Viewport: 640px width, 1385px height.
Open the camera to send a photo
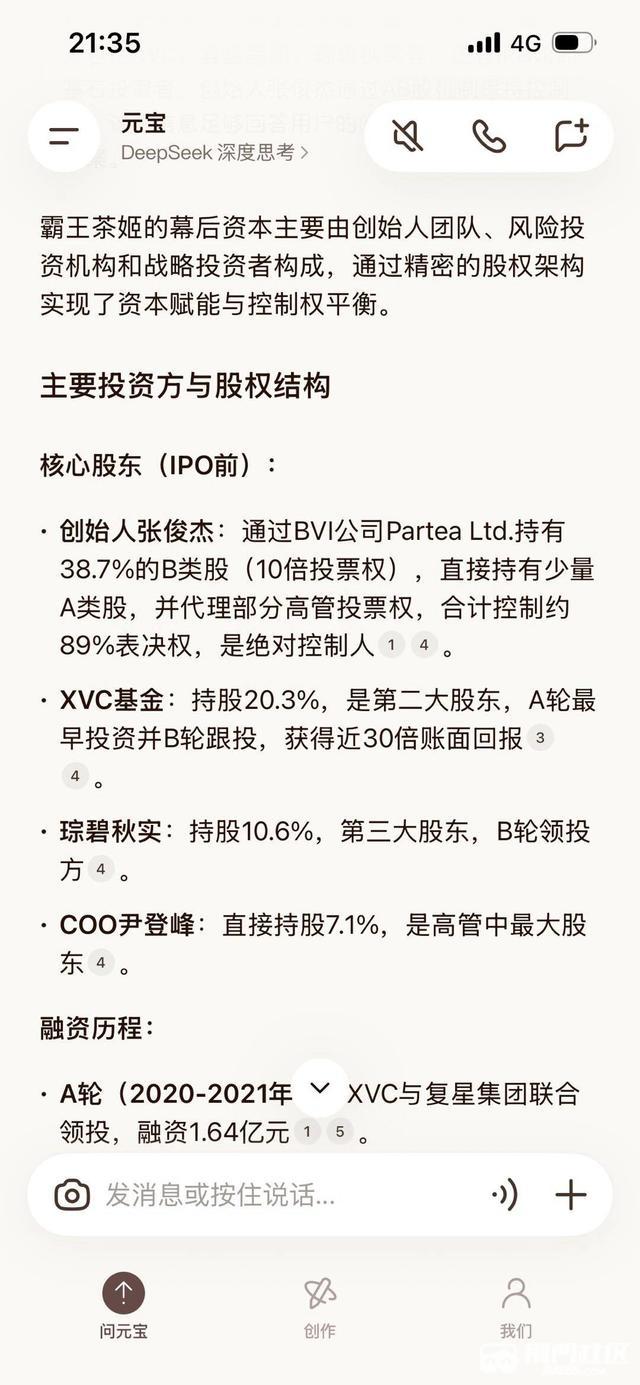click(72, 1195)
